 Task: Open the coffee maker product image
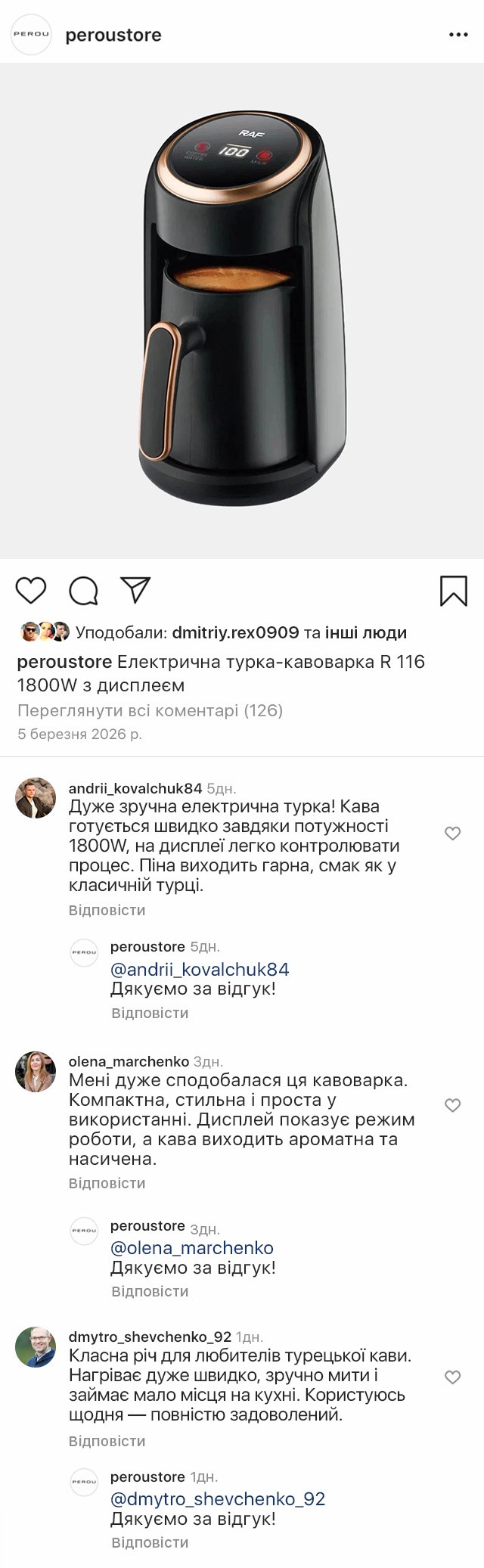(242, 310)
